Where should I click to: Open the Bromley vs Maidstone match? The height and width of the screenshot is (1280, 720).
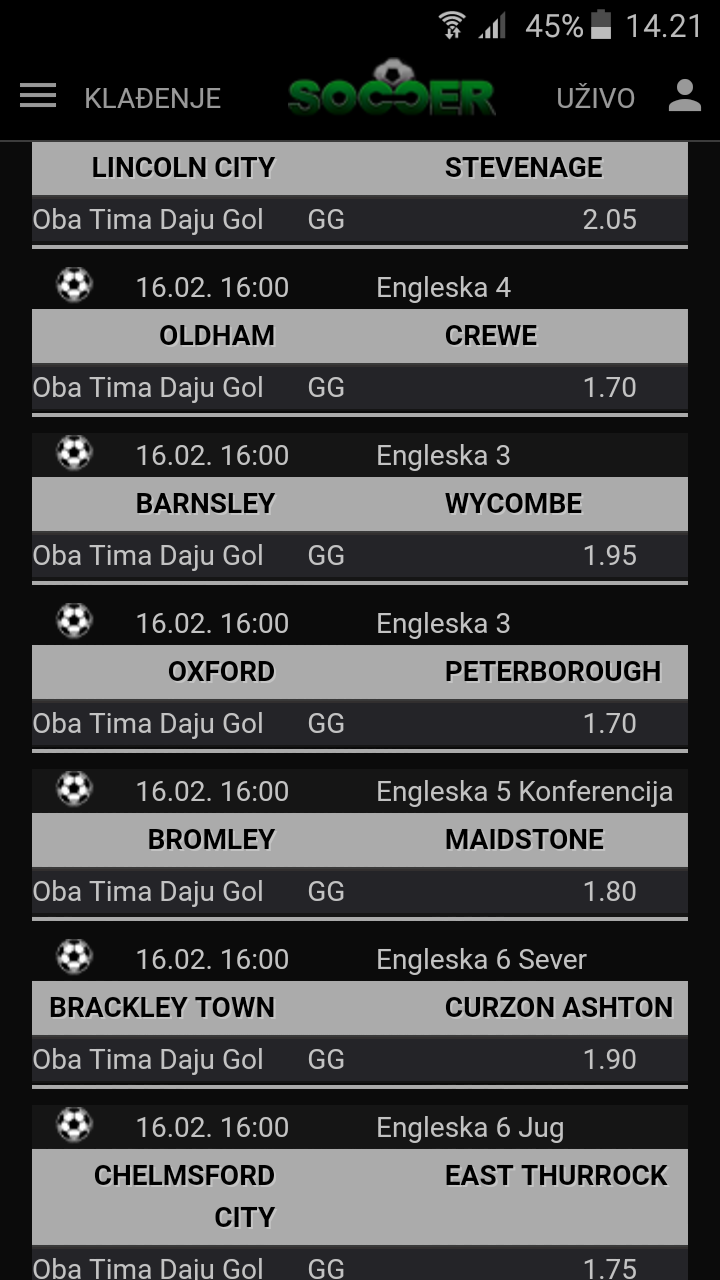click(x=360, y=840)
